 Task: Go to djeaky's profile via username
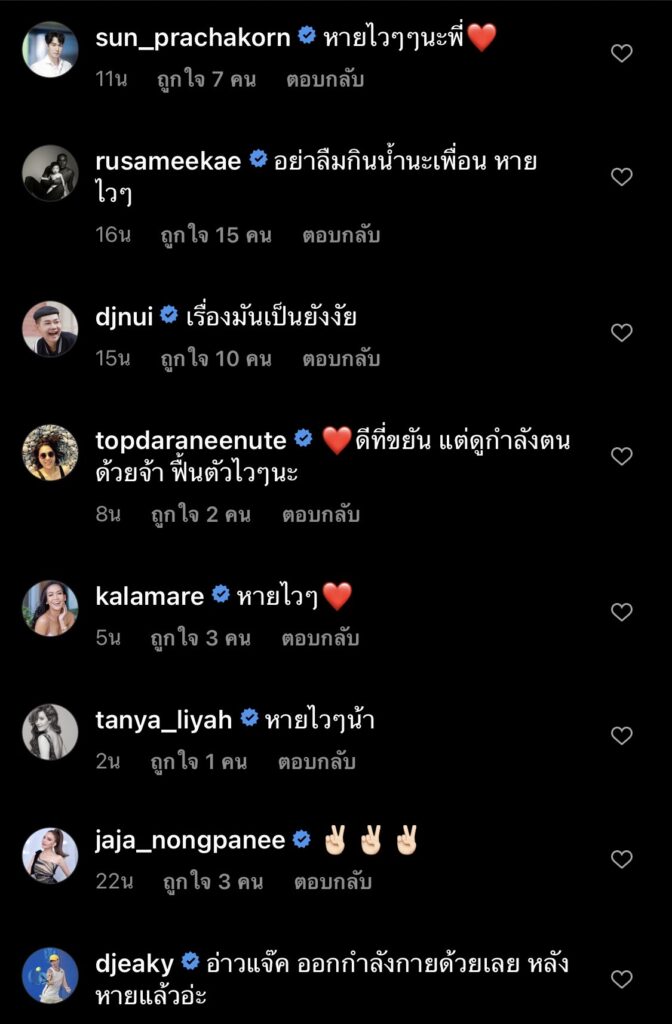pyautogui.click(x=134, y=962)
